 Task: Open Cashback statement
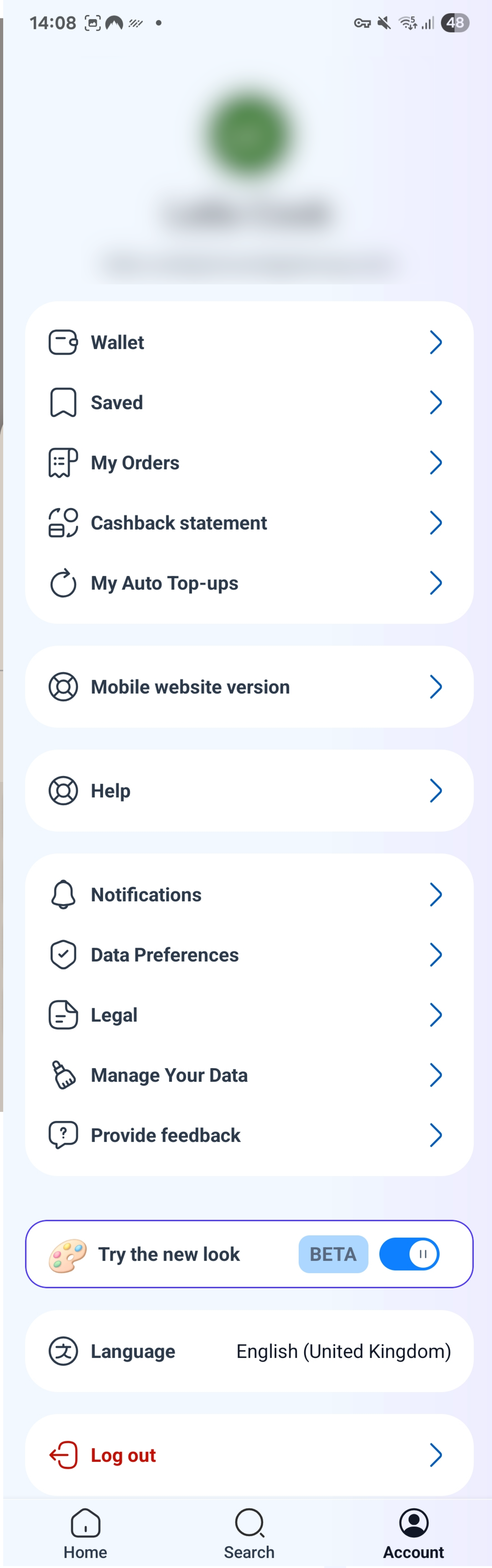pyautogui.click(x=249, y=523)
